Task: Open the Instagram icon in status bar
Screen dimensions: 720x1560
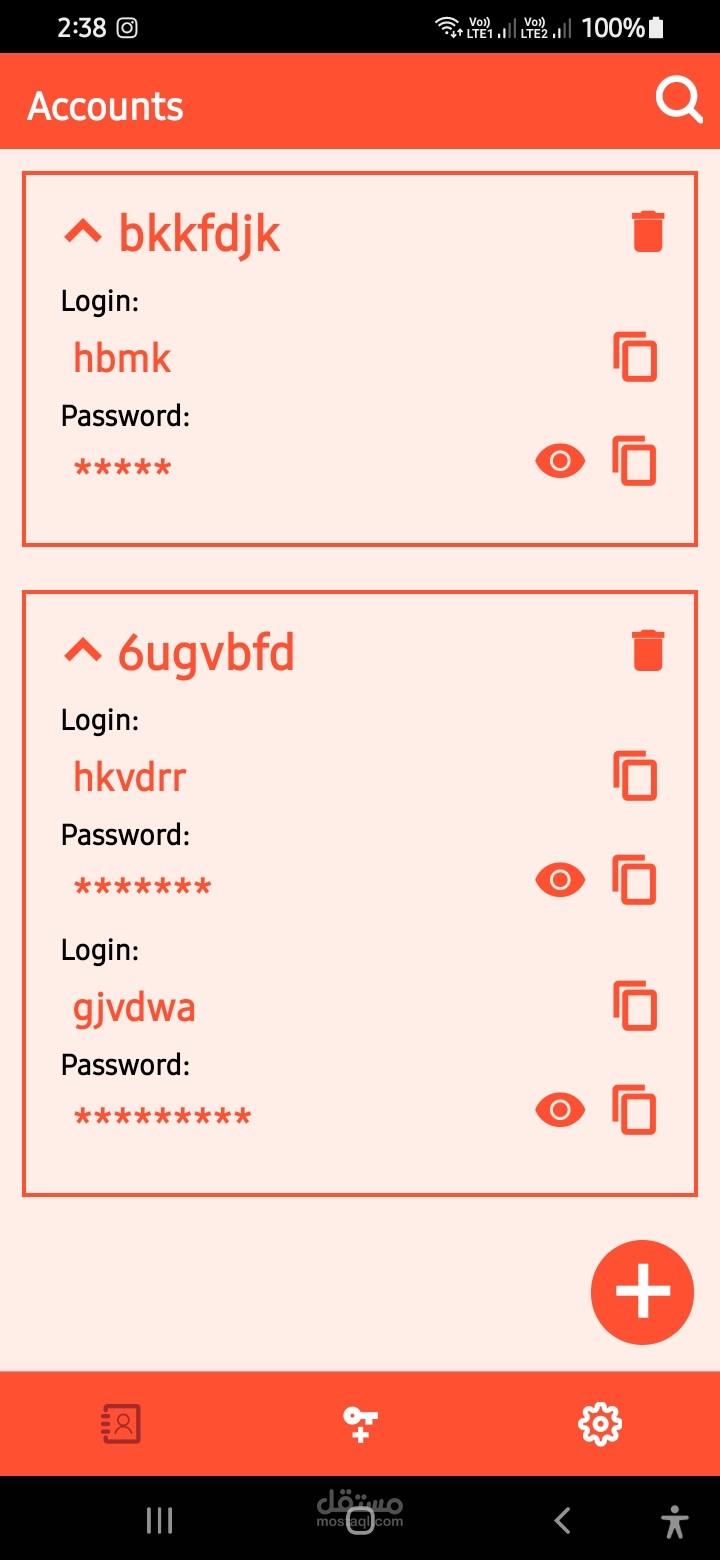Action: click(x=126, y=27)
